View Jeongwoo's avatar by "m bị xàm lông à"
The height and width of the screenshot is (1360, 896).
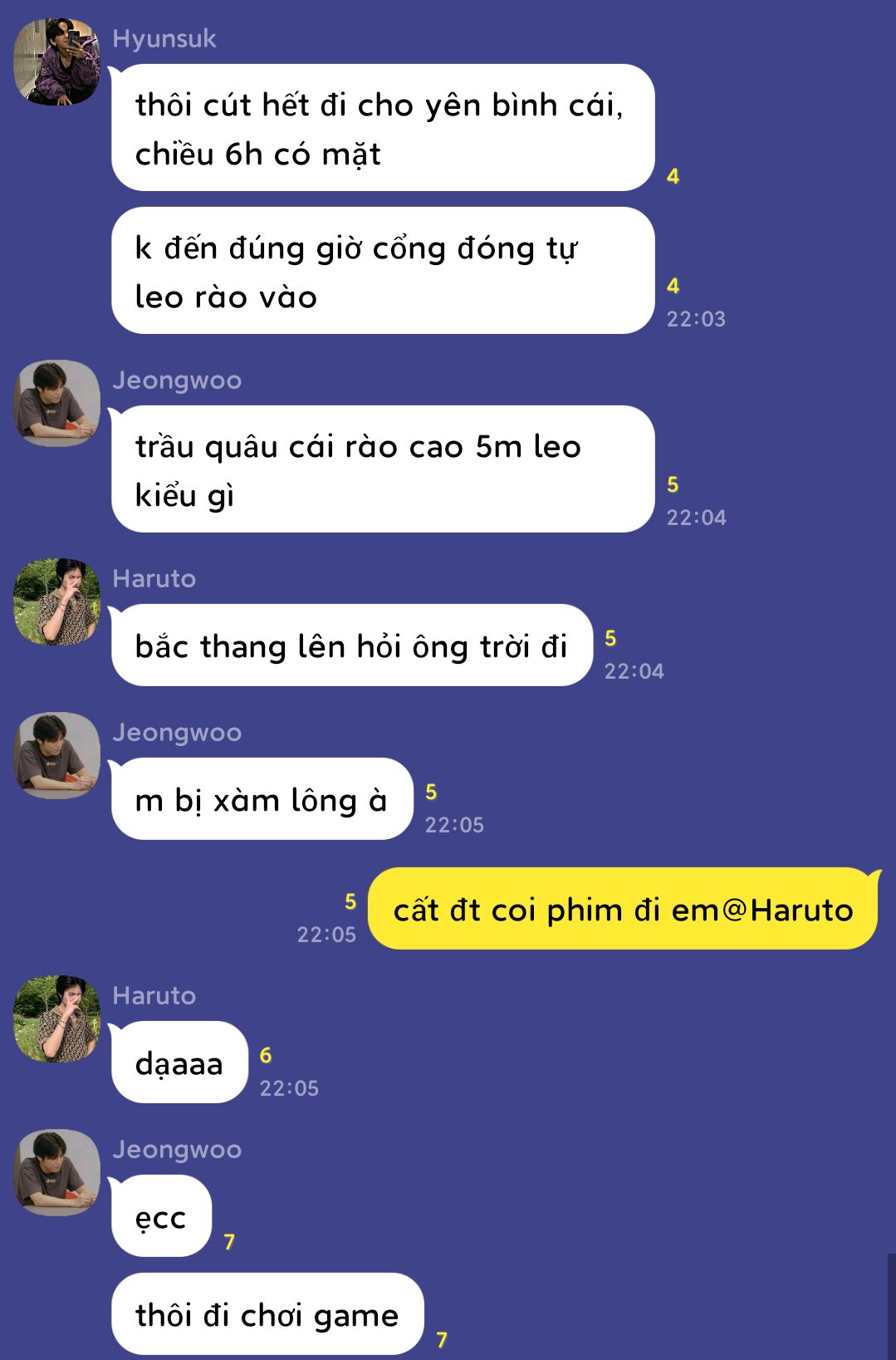[56, 755]
